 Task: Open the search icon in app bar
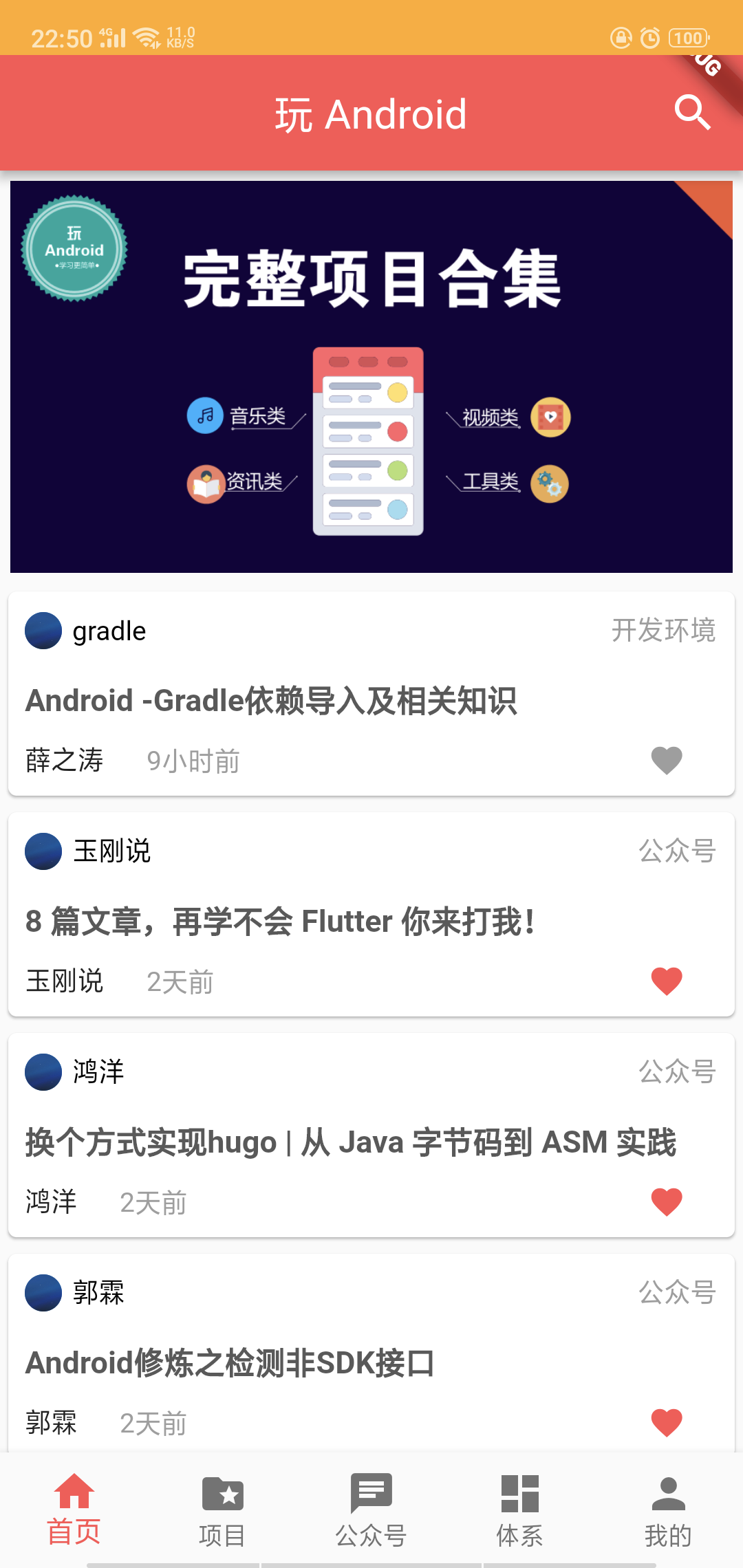[692, 113]
